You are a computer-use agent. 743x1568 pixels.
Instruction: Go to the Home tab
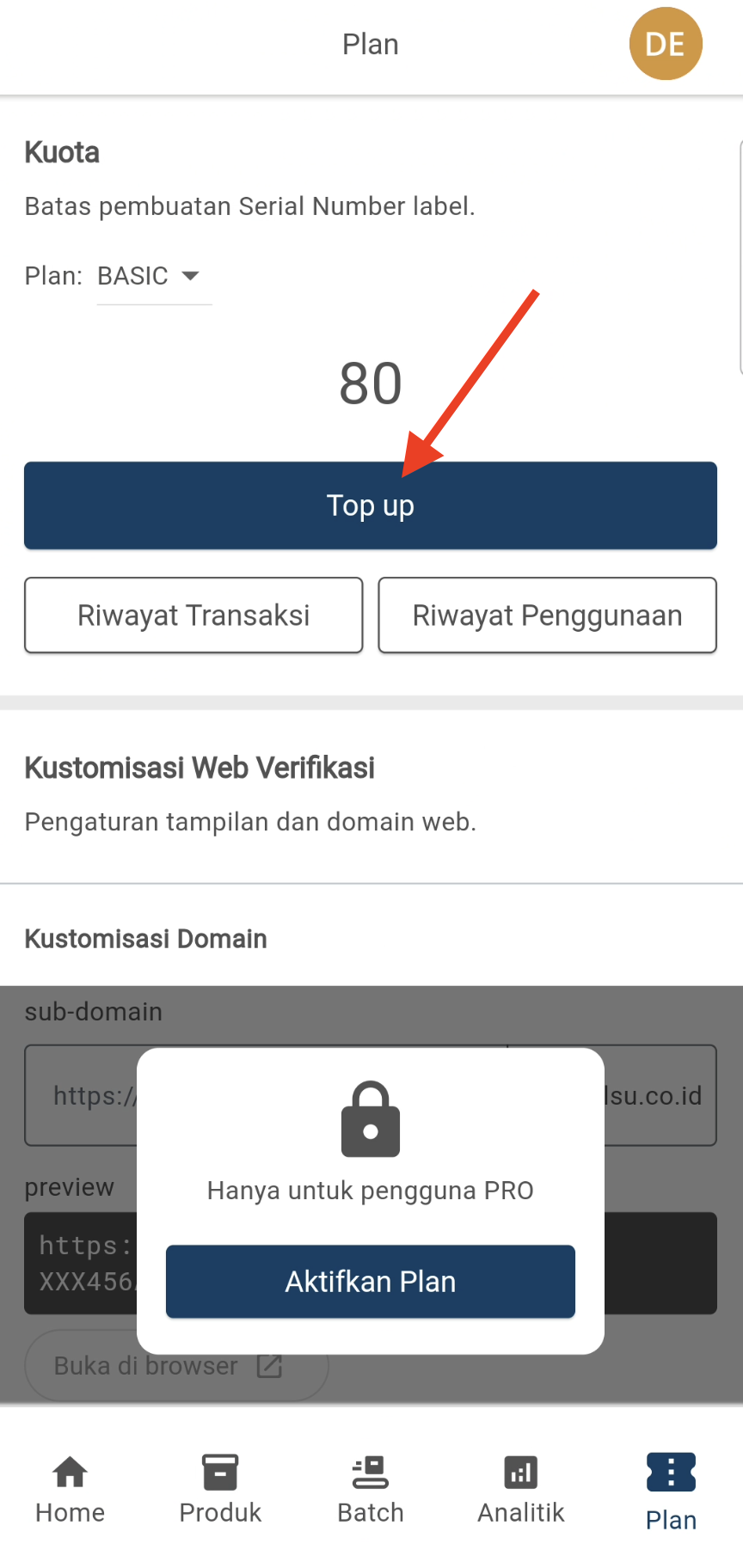click(70, 1489)
